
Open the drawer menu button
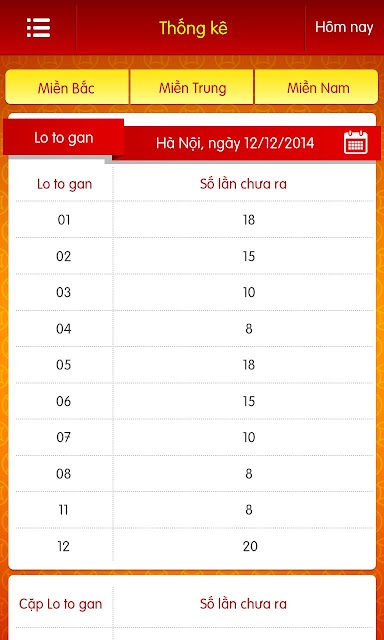pos(38,28)
